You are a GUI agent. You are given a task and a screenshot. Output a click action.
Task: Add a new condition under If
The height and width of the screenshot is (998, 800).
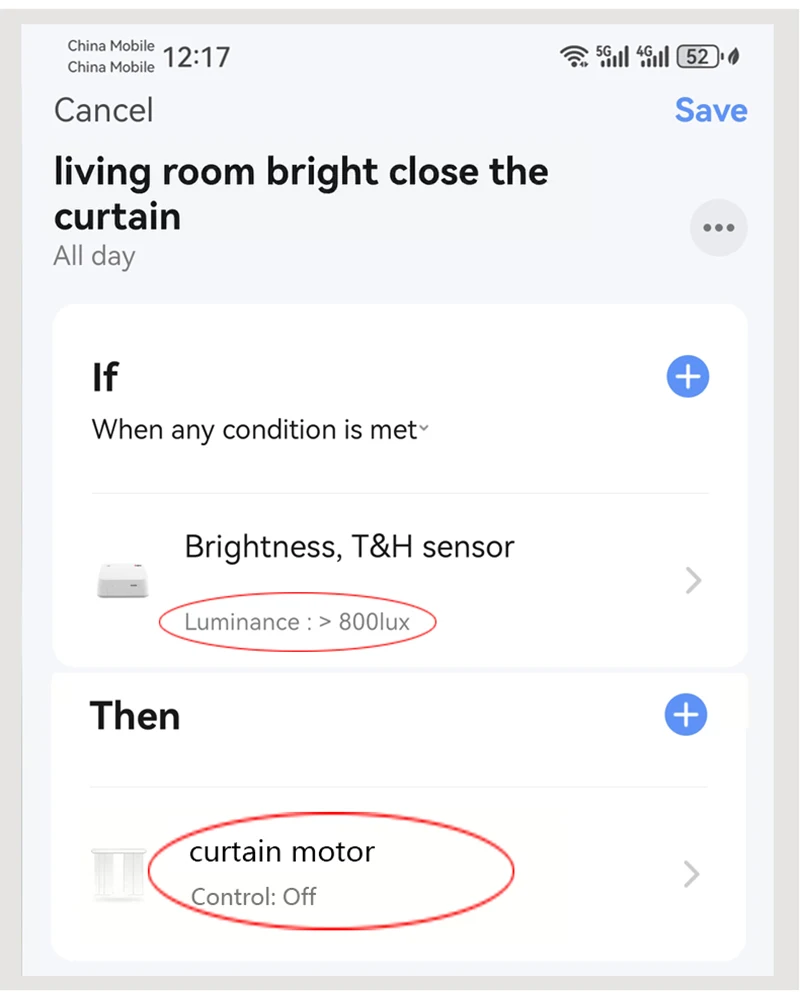click(x=688, y=376)
